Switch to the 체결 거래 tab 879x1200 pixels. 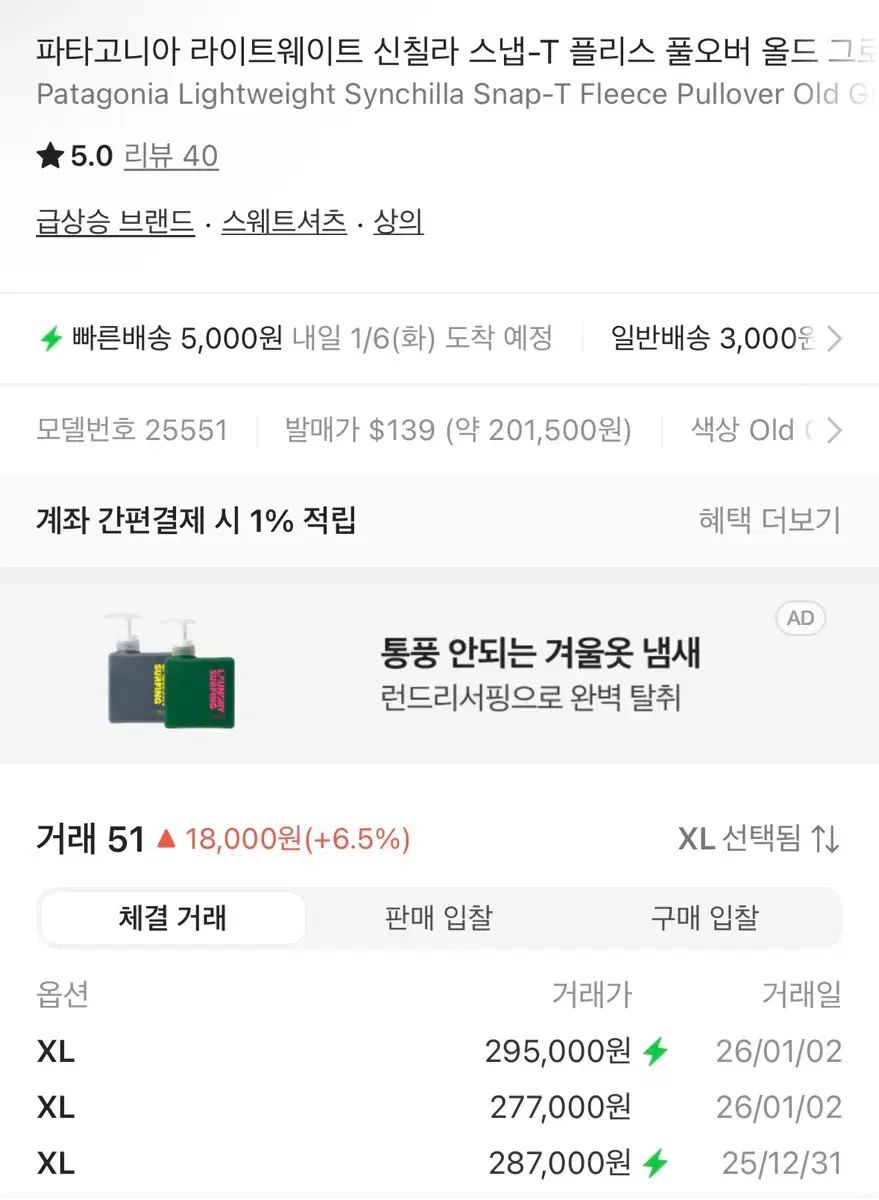pyautogui.click(x=173, y=918)
